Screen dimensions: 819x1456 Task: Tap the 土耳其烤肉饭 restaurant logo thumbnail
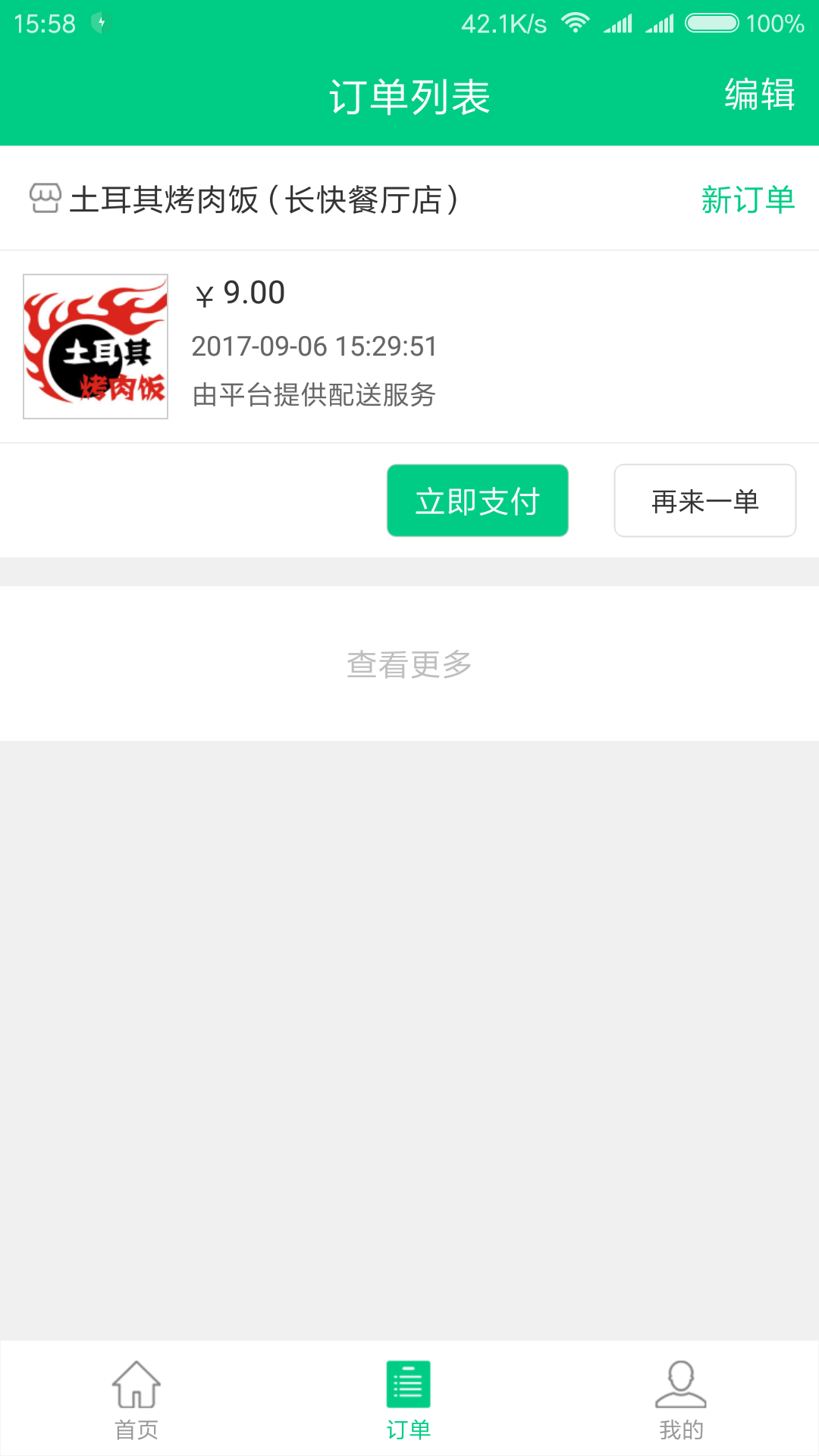coord(95,347)
